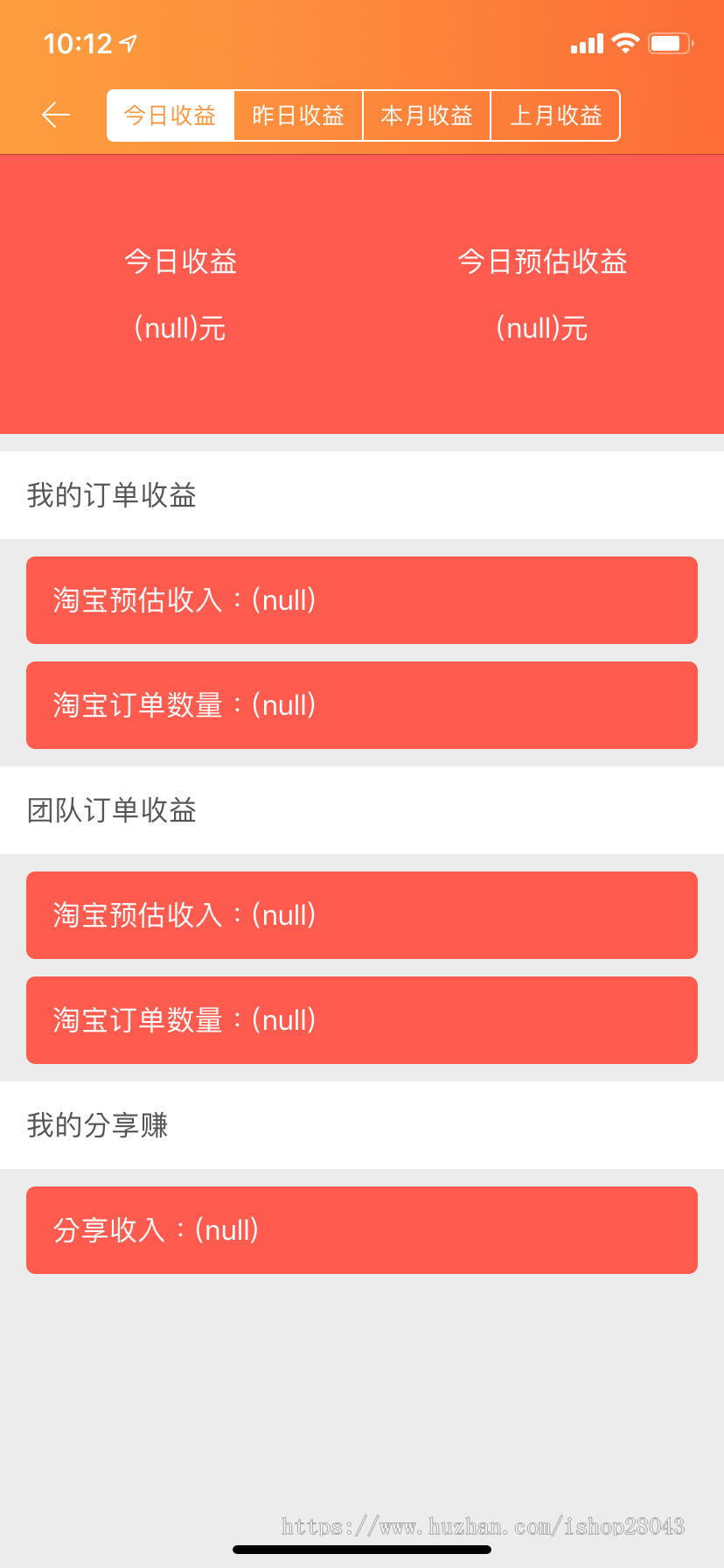This screenshot has width=724, height=1568.
Task: Tap the 淘宝预估收入 card under 我的订单收益
Action: click(362, 600)
